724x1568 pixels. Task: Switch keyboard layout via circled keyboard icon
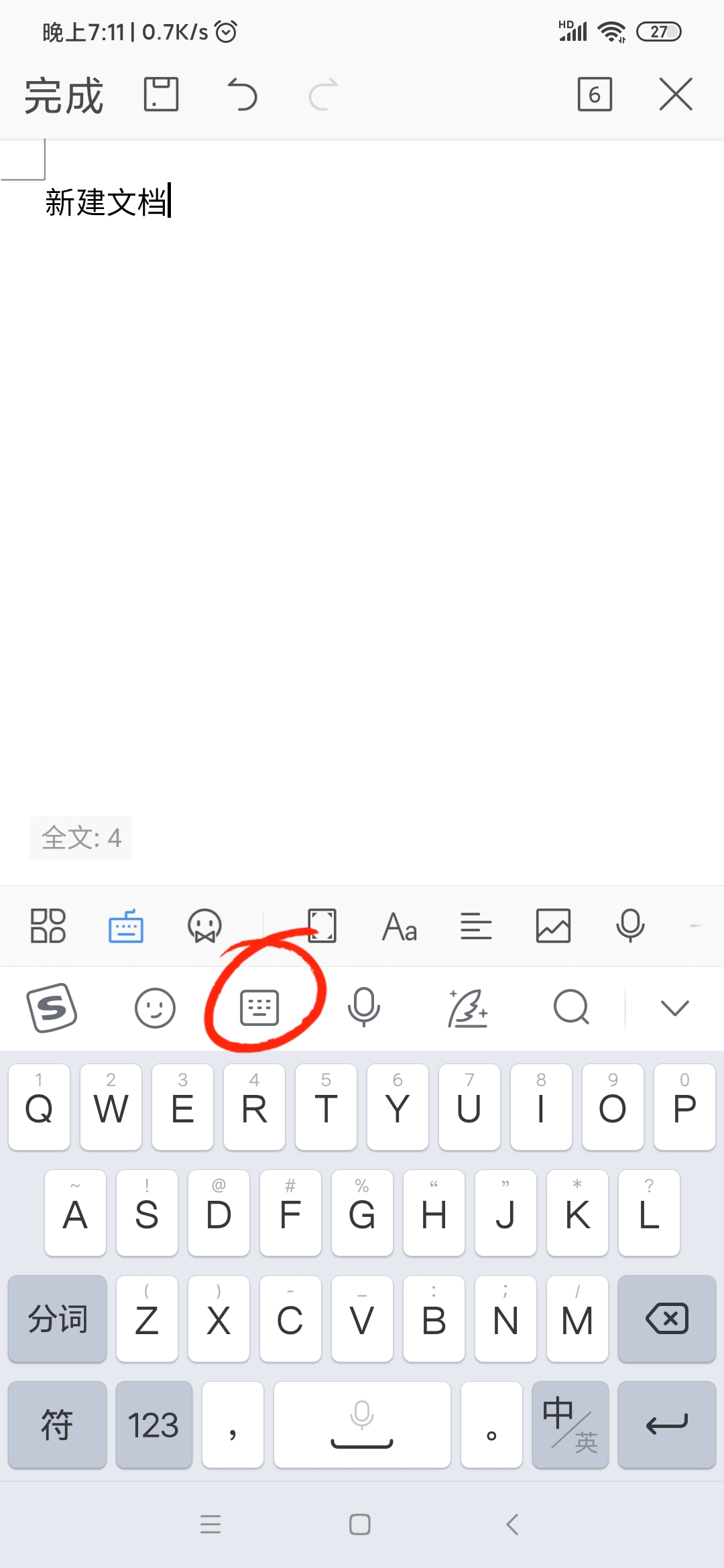click(x=259, y=1007)
